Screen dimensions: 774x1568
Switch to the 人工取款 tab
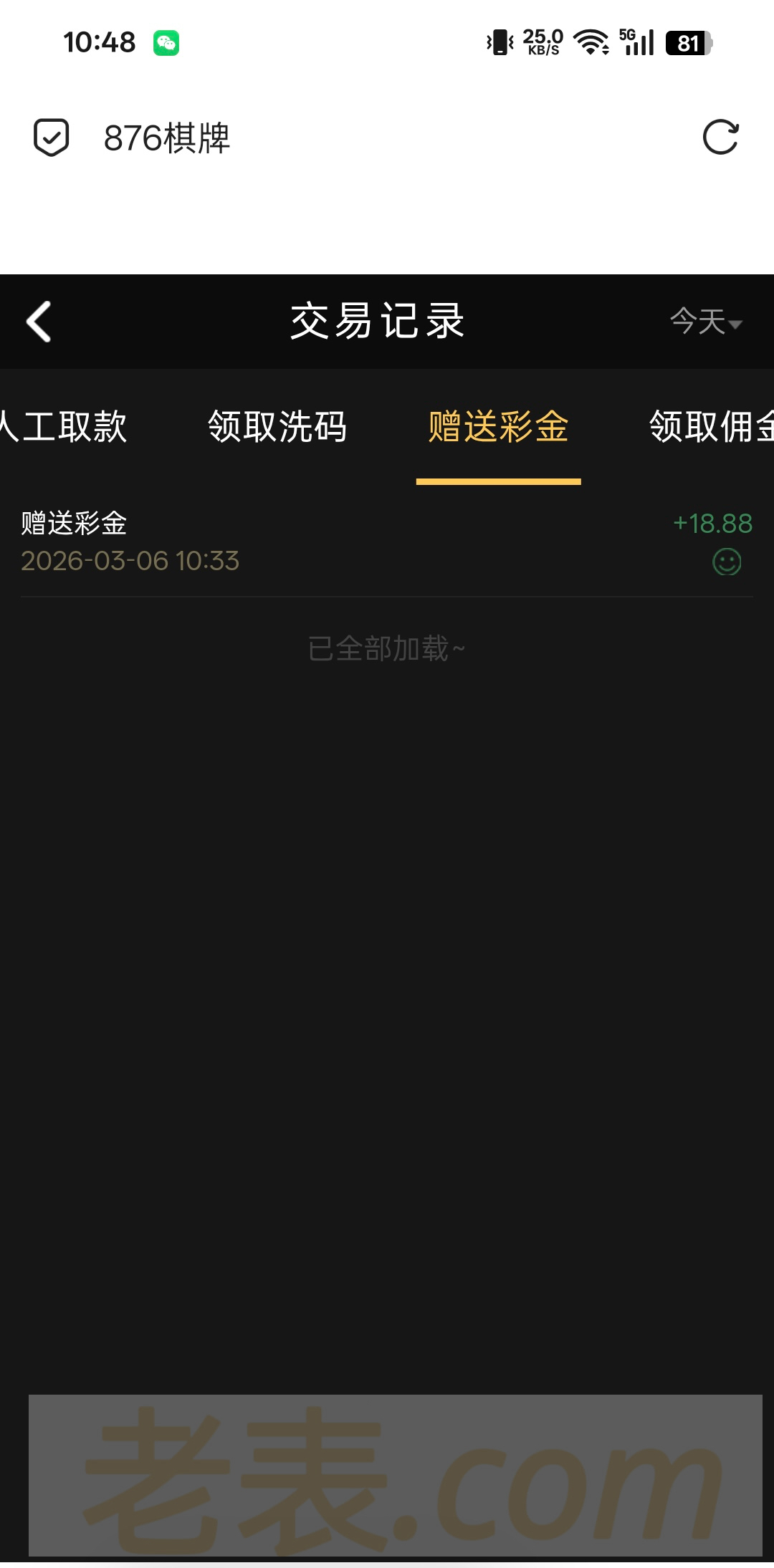point(64,427)
